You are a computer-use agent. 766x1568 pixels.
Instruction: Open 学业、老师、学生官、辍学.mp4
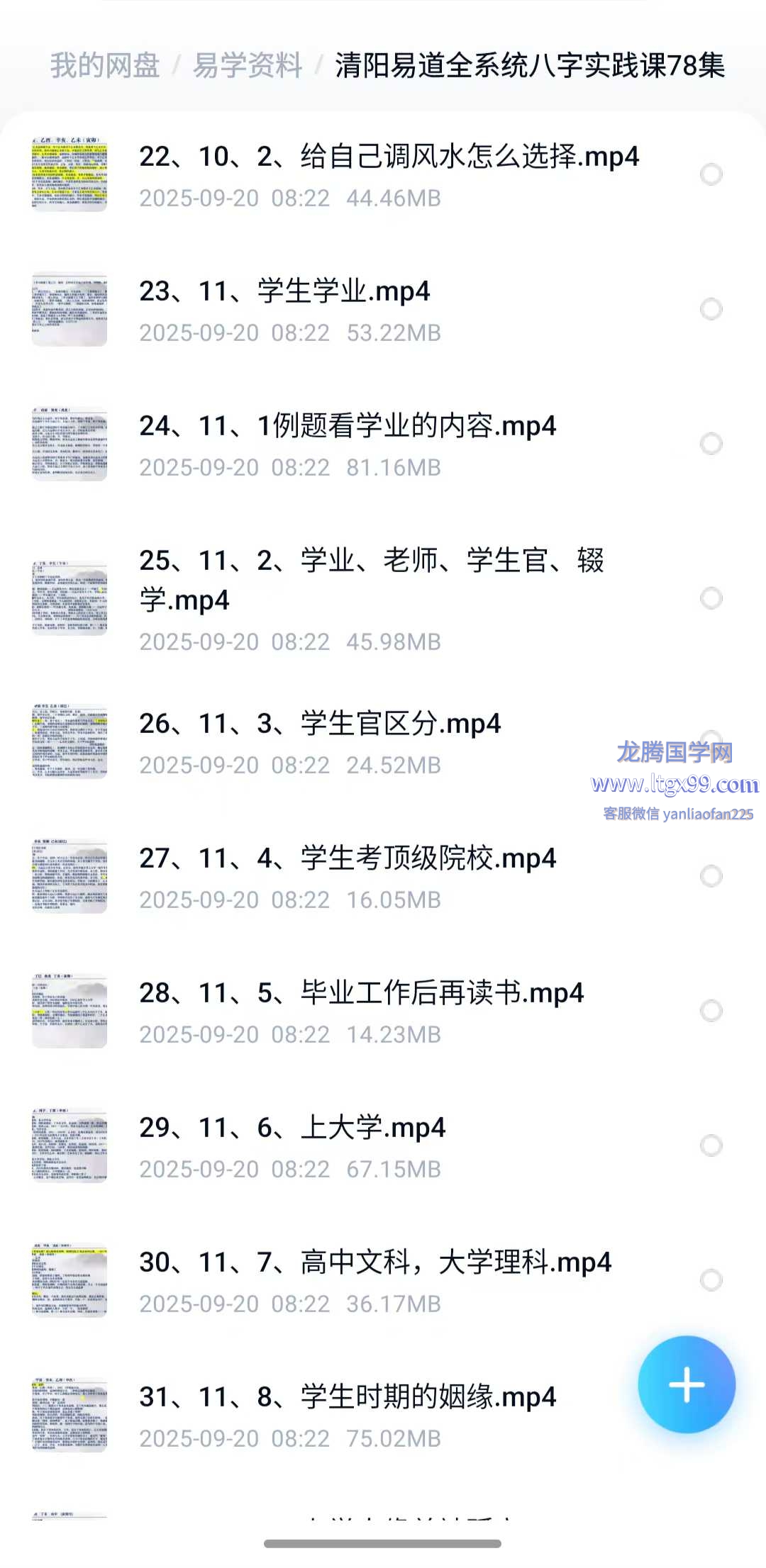pyautogui.click(x=371, y=580)
